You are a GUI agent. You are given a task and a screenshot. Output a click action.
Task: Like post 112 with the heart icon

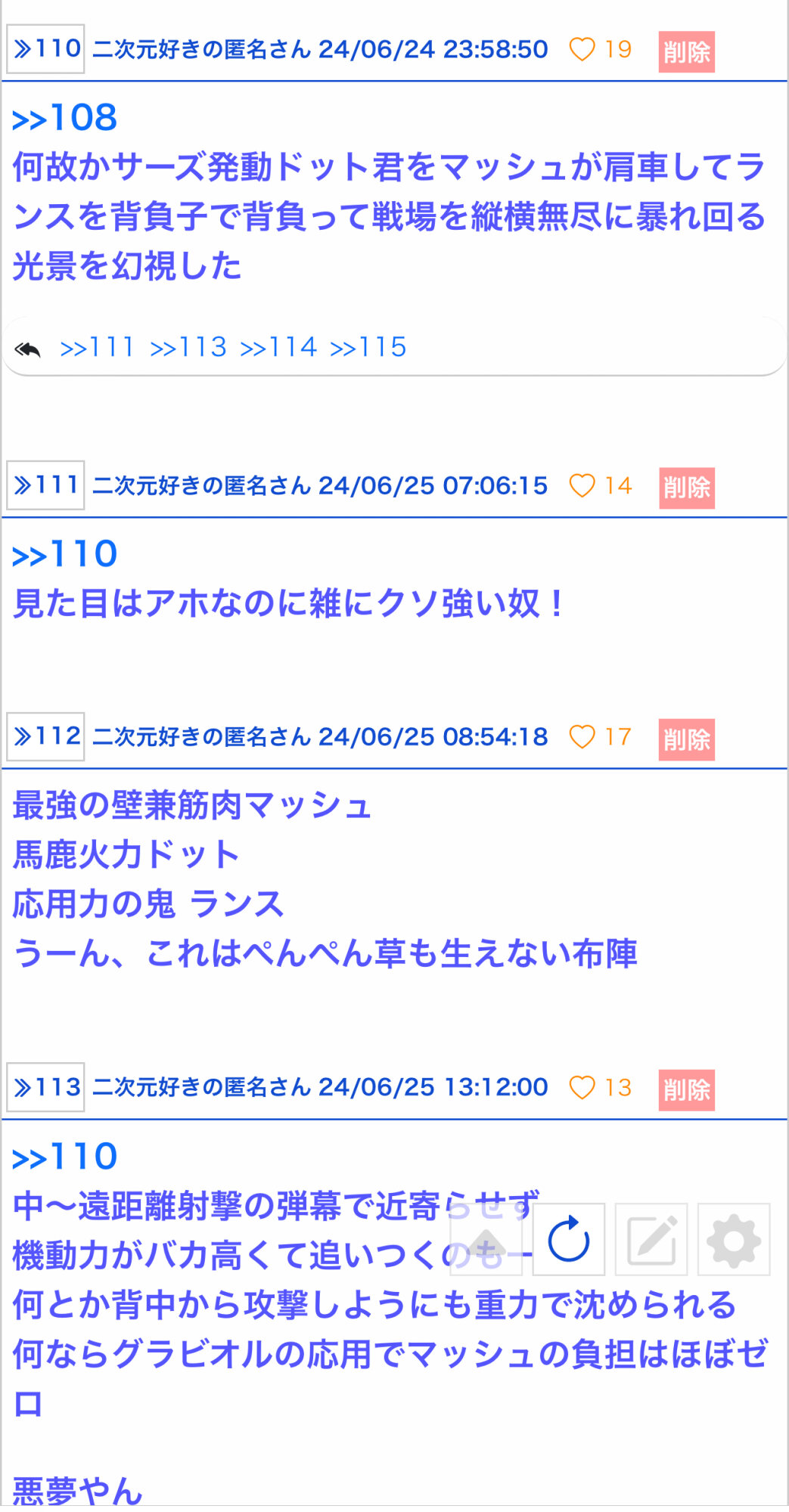(x=582, y=736)
